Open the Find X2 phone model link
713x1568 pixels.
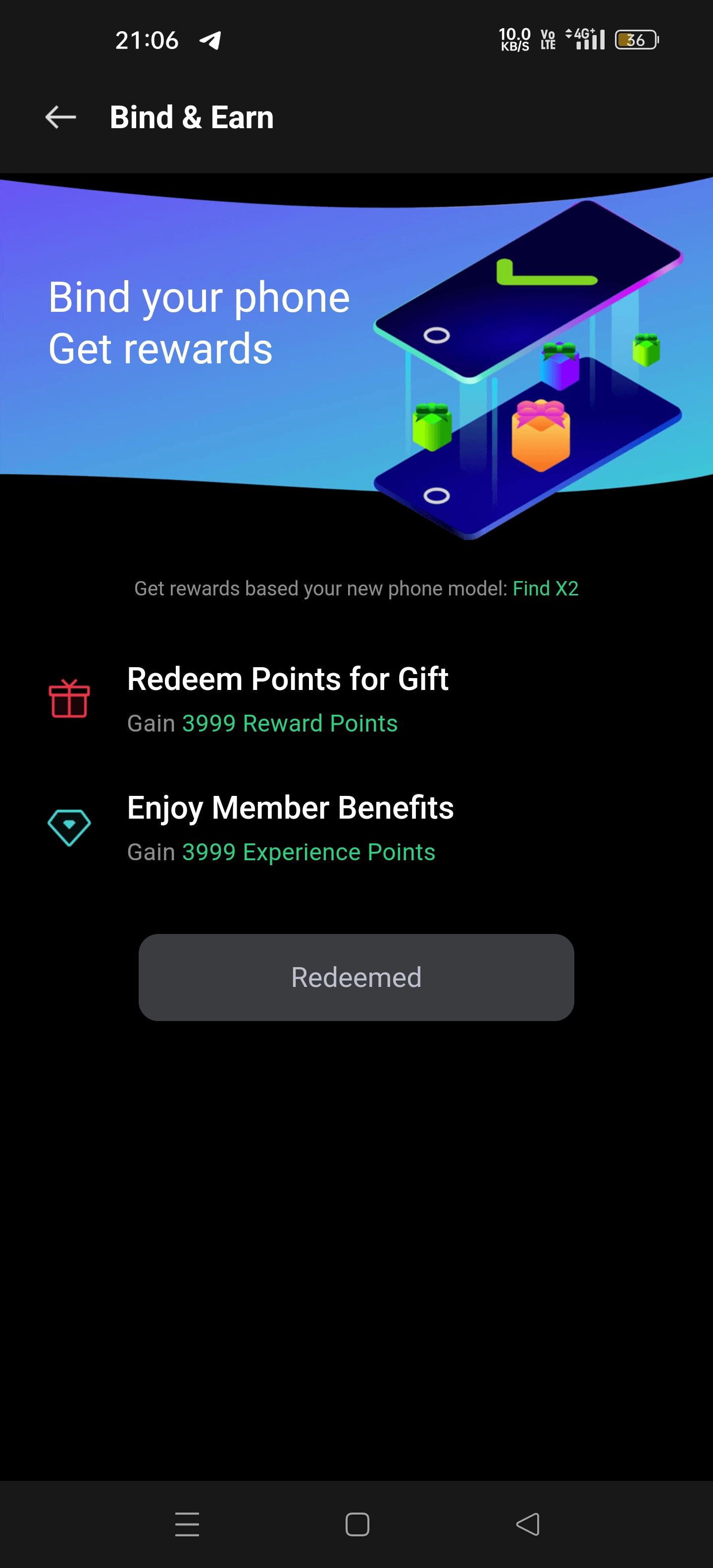tap(545, 588)
